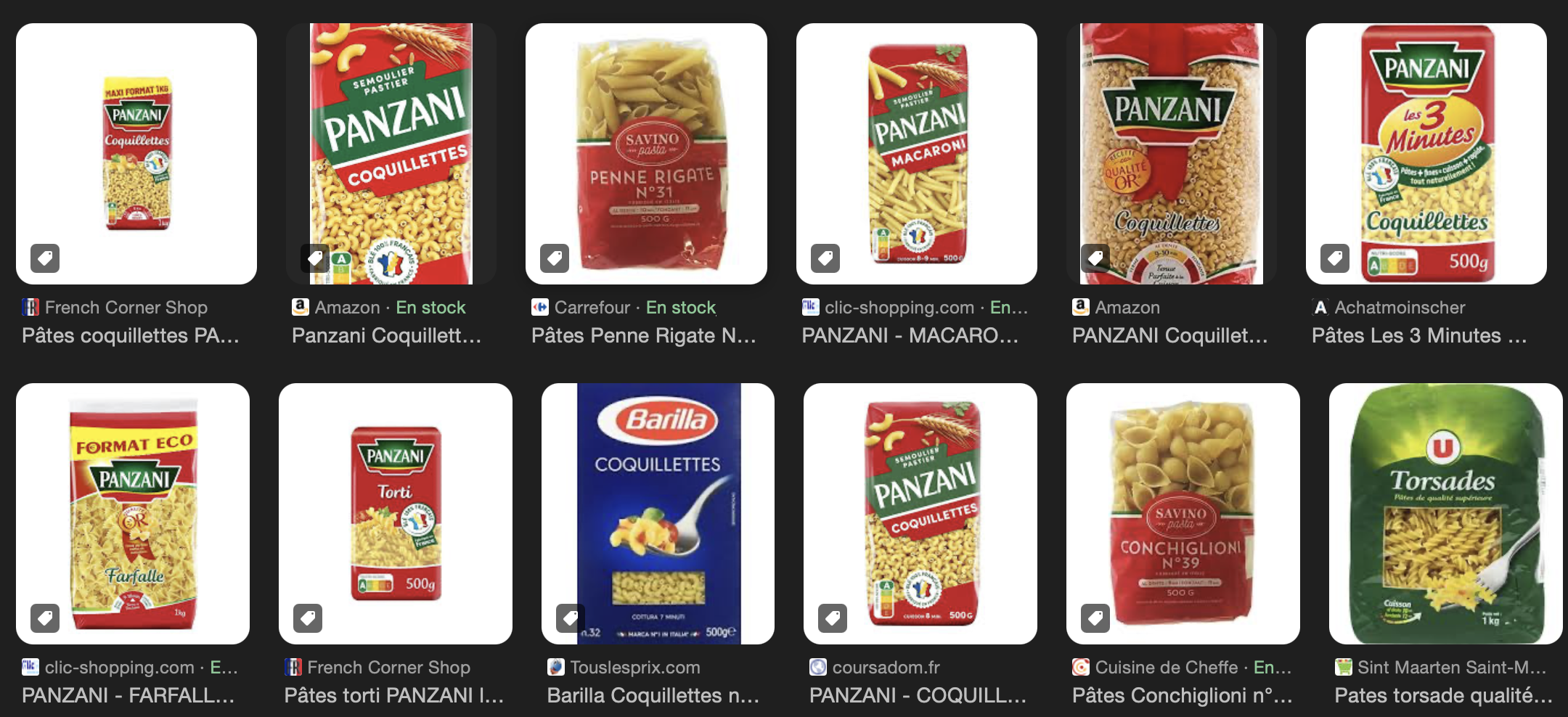This screenshot has width=1568, height=717.
Task: View the Cuisine de Cheffe Pâtes Conchiglioni result
Action: [x=1183, y=513]
